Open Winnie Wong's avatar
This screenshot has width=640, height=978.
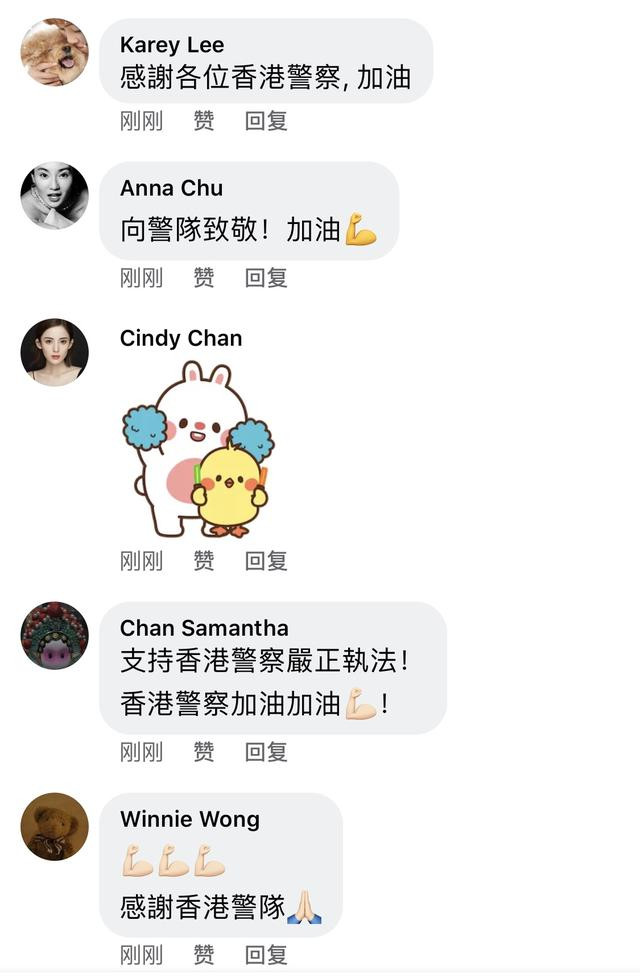coord(55,827)
